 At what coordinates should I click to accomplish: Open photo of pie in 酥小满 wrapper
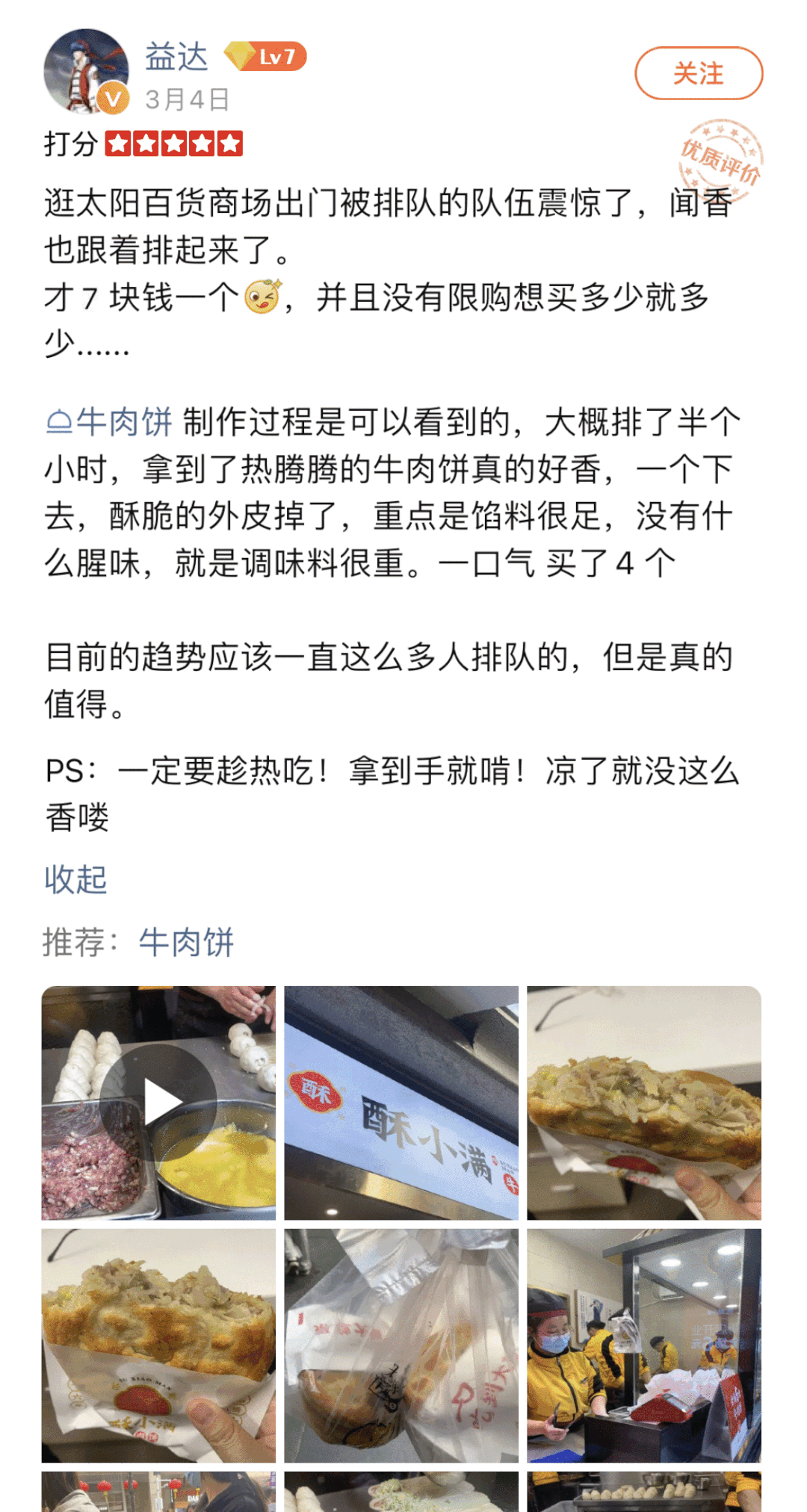click(158, 1345)
